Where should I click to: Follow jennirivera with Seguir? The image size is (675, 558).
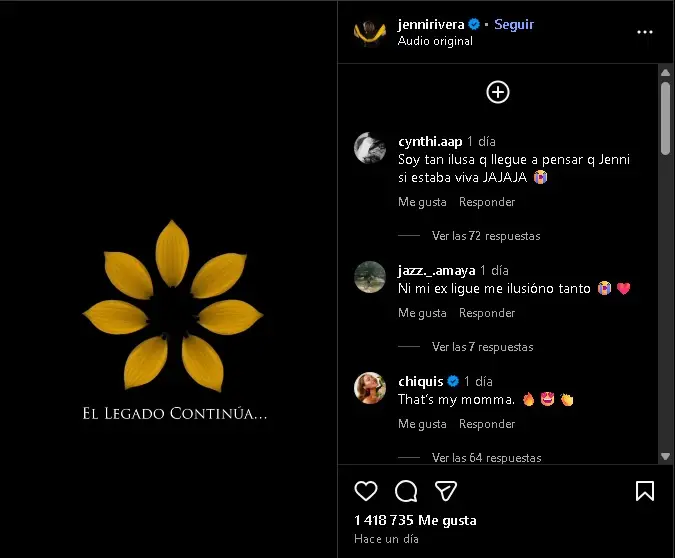(x=514, y=24)
